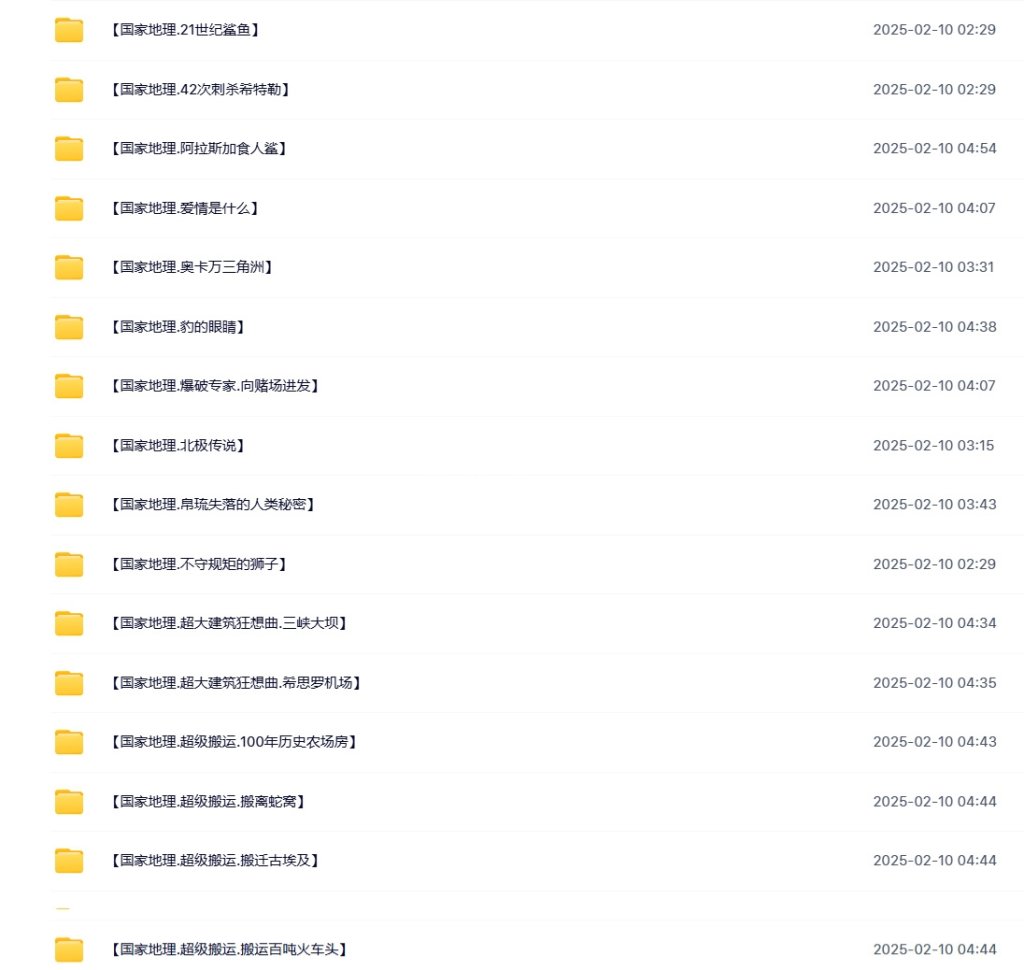Open the 42次刺杀希特勒 folder

coord(200,90)
